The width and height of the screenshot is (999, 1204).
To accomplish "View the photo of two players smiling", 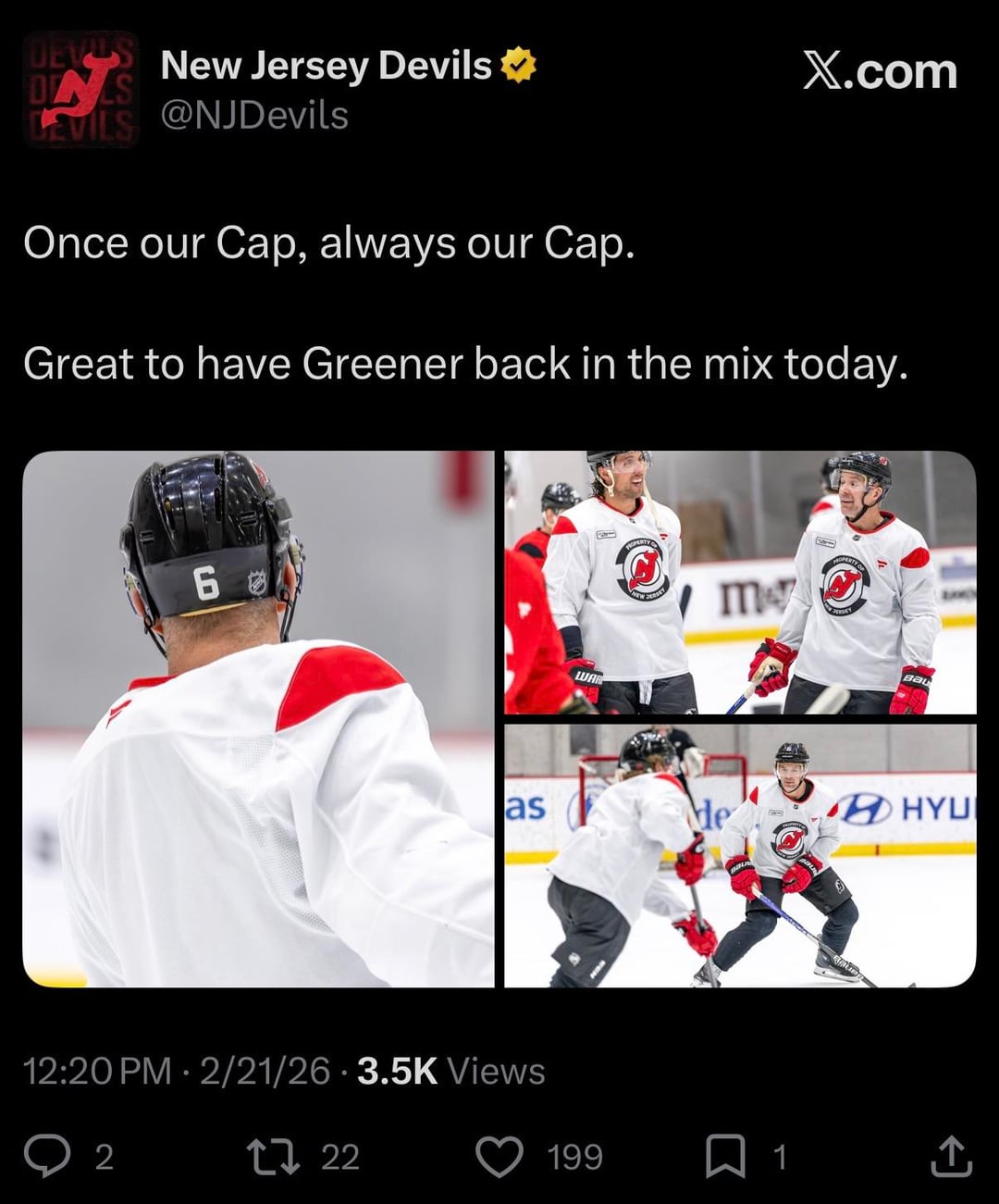I will (740, 582).
